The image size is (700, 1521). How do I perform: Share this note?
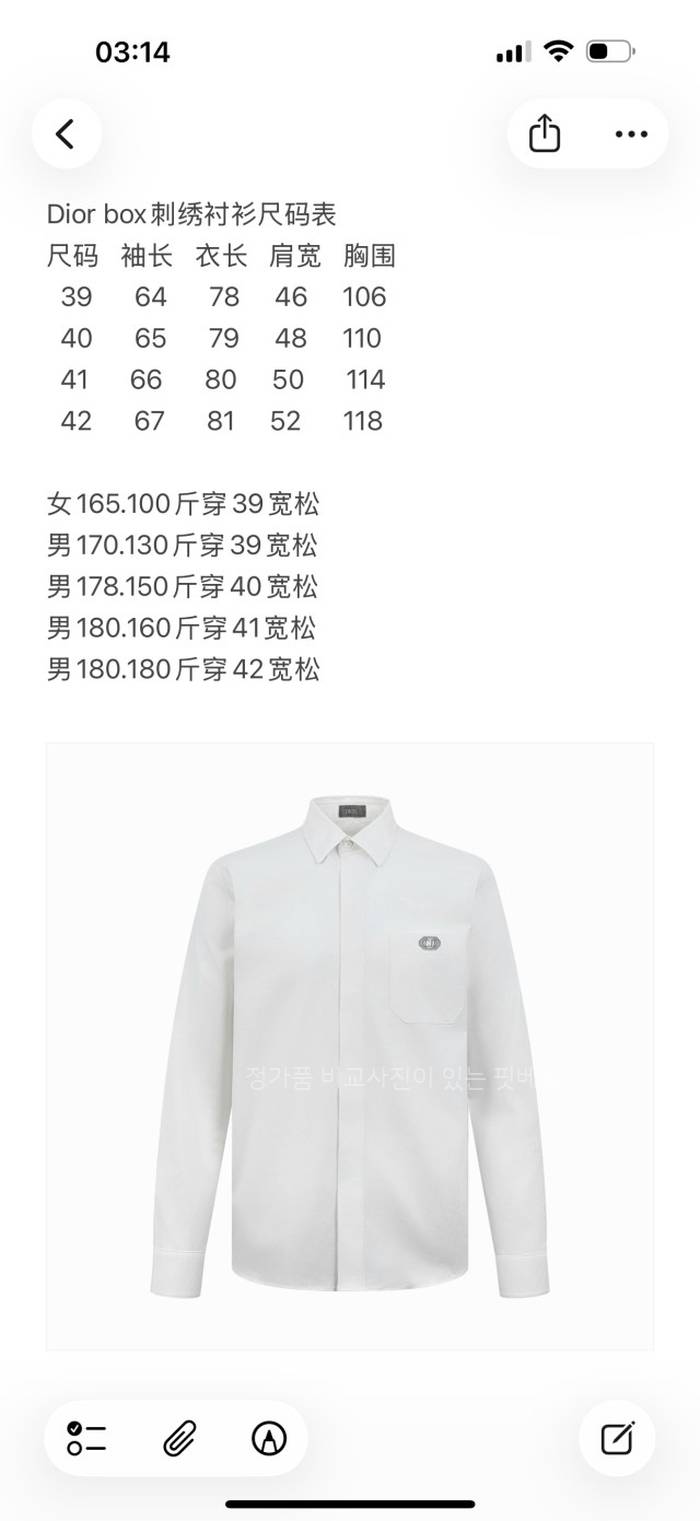(x=544, y=133)
